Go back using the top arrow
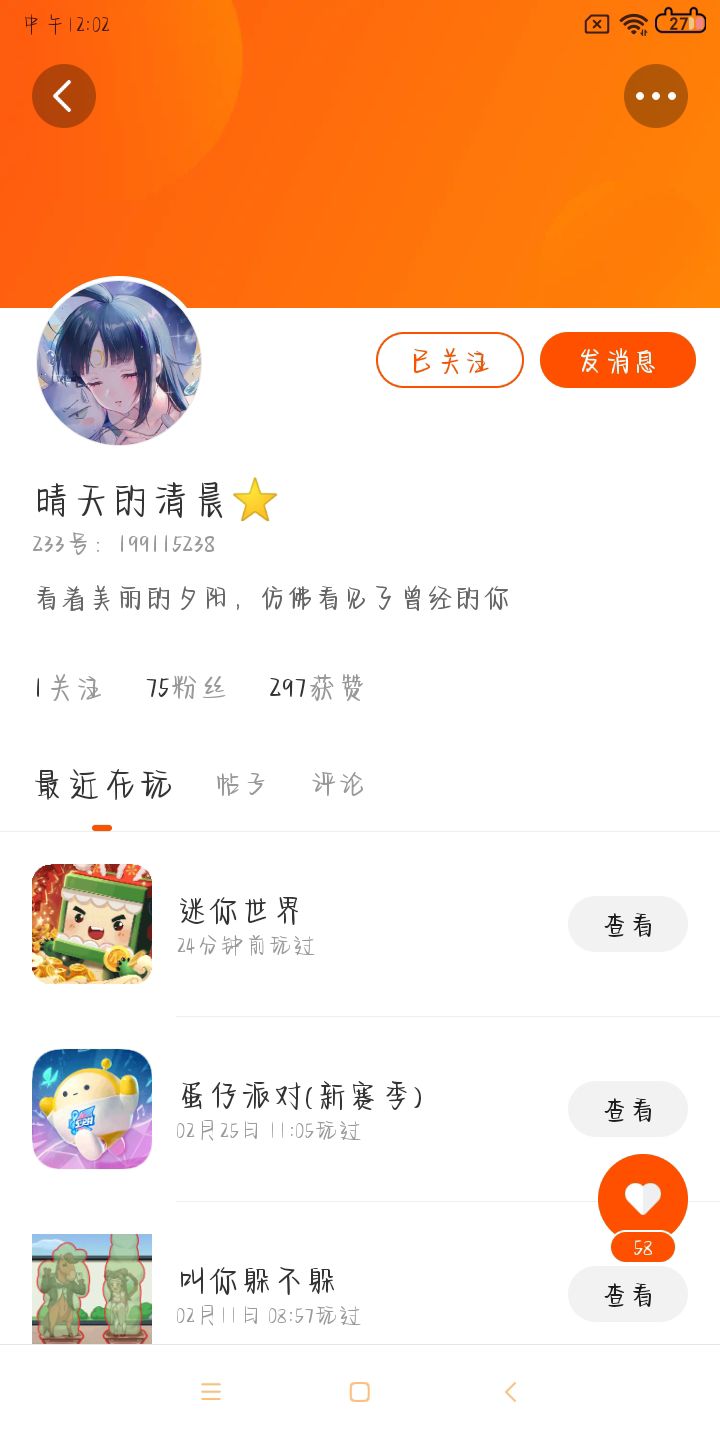The width and height of the screenshot is (720, 1440). tap(64, 96)
